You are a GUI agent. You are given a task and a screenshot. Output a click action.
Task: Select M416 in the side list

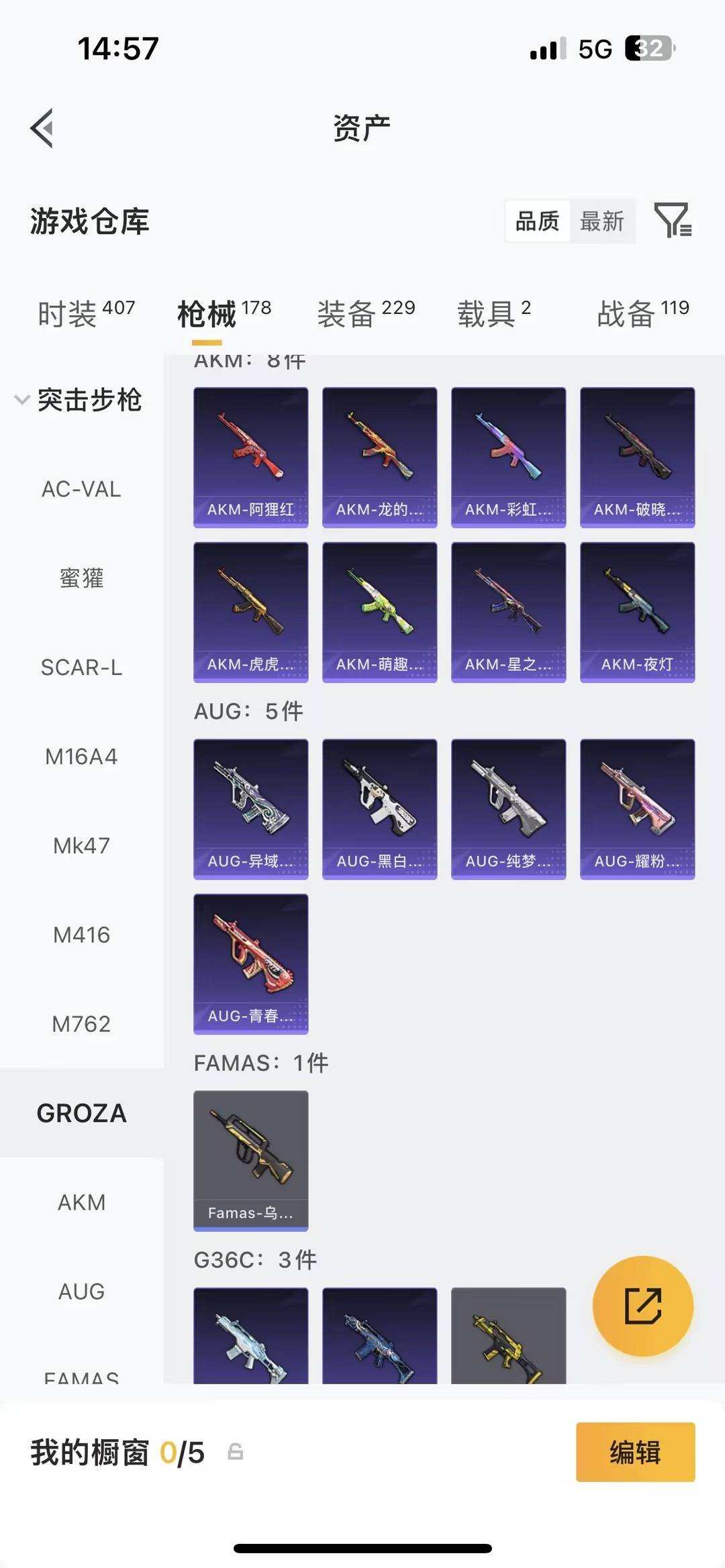point(81,935)
